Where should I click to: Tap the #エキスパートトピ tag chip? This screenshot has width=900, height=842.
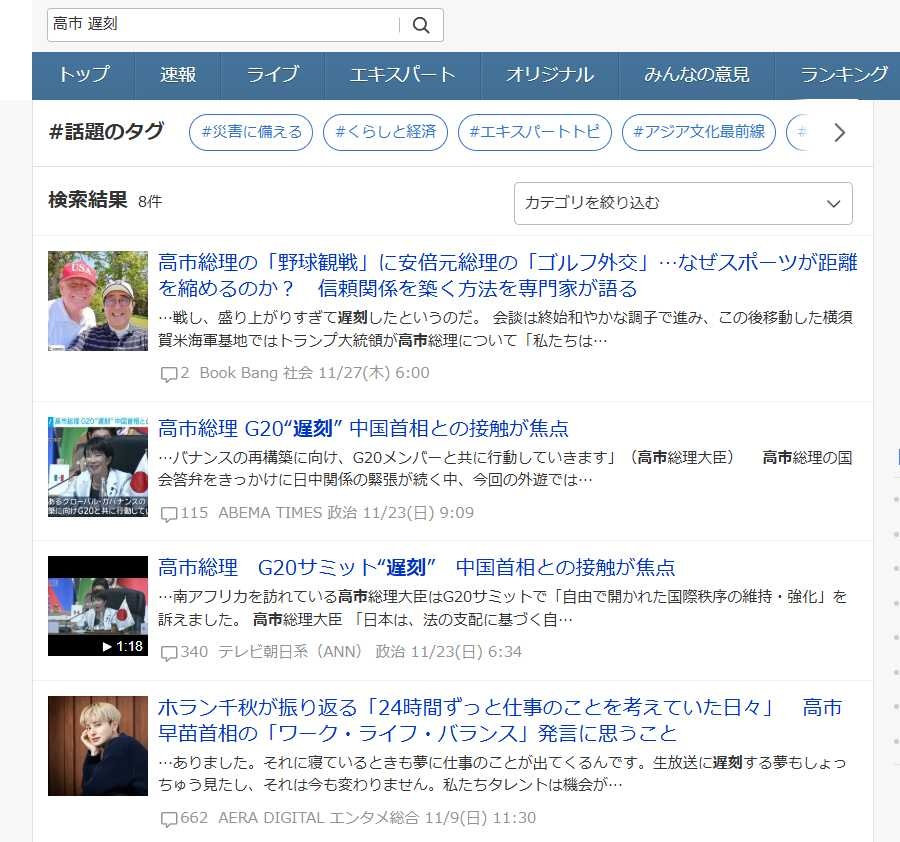pos(534,132)
